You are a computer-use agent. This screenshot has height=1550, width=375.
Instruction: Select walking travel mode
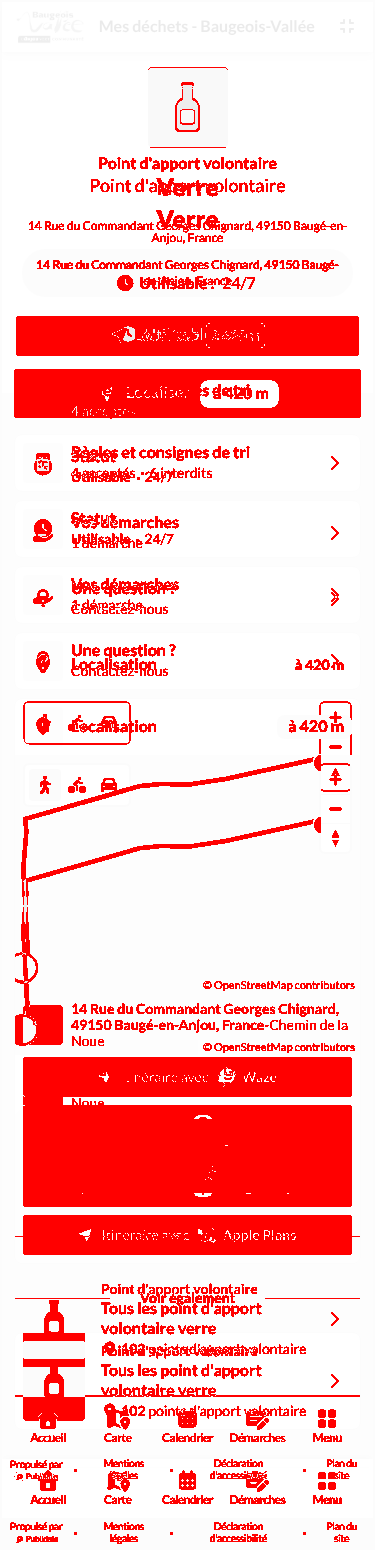44,785
